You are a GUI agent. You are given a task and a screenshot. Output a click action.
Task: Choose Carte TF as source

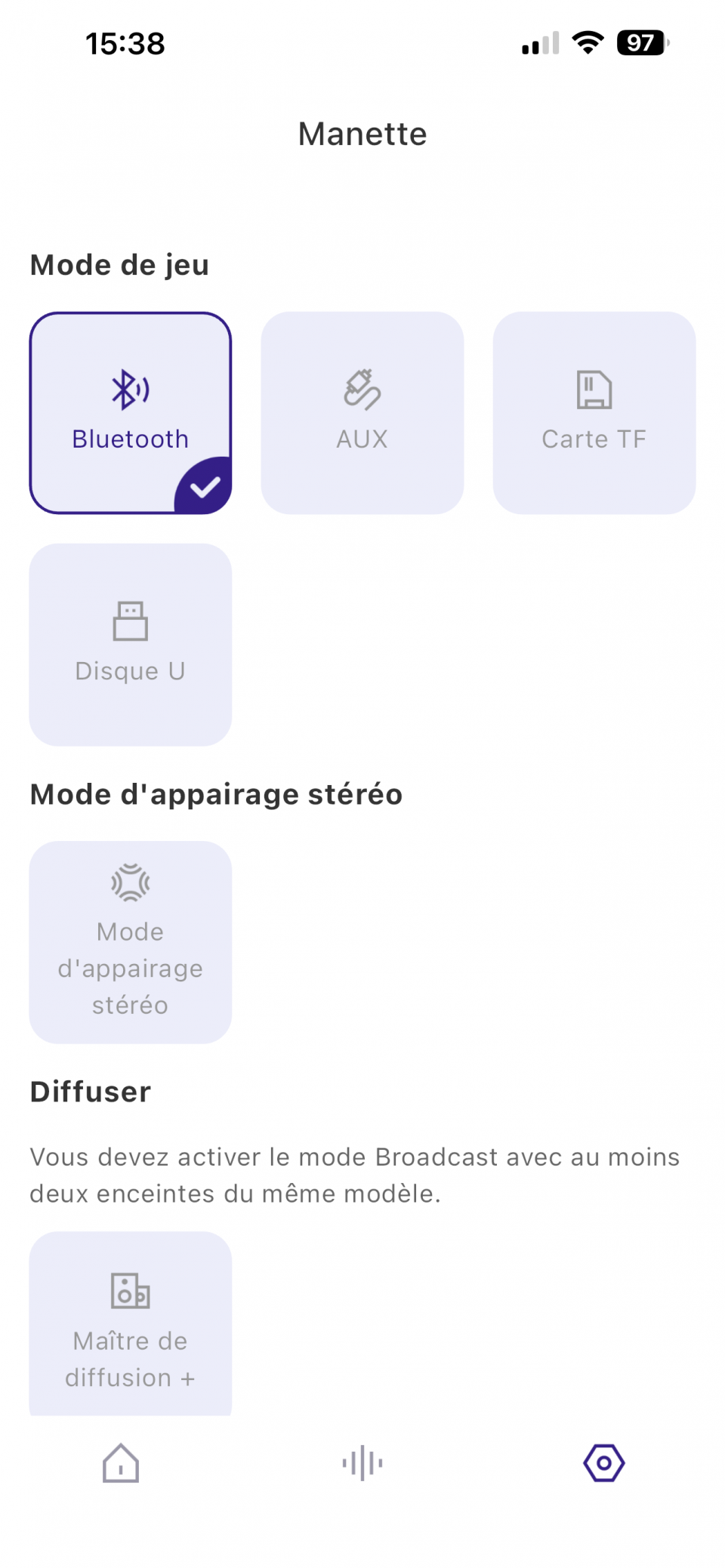click(x=594, y=412)
